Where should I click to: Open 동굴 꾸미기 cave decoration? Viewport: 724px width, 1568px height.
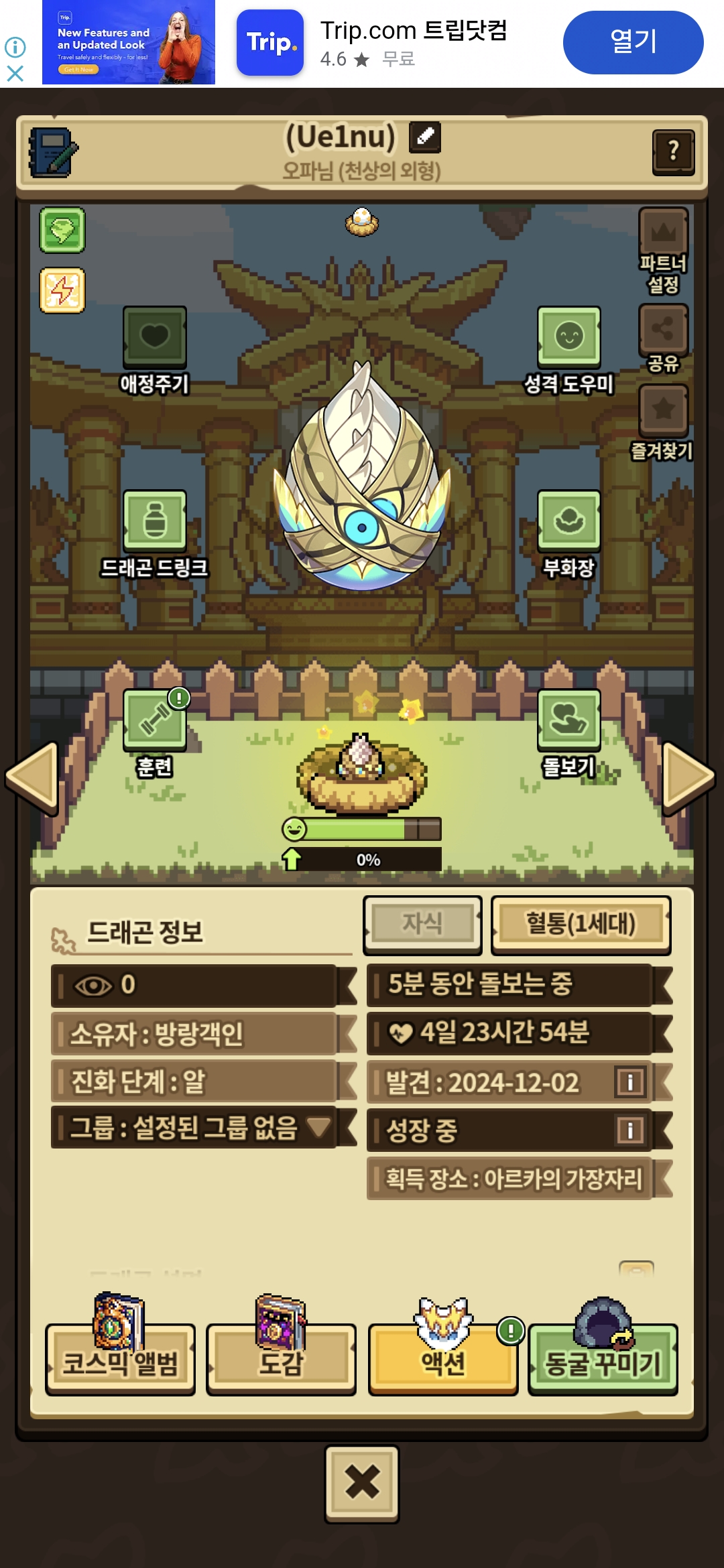(x=603, y=1360)
